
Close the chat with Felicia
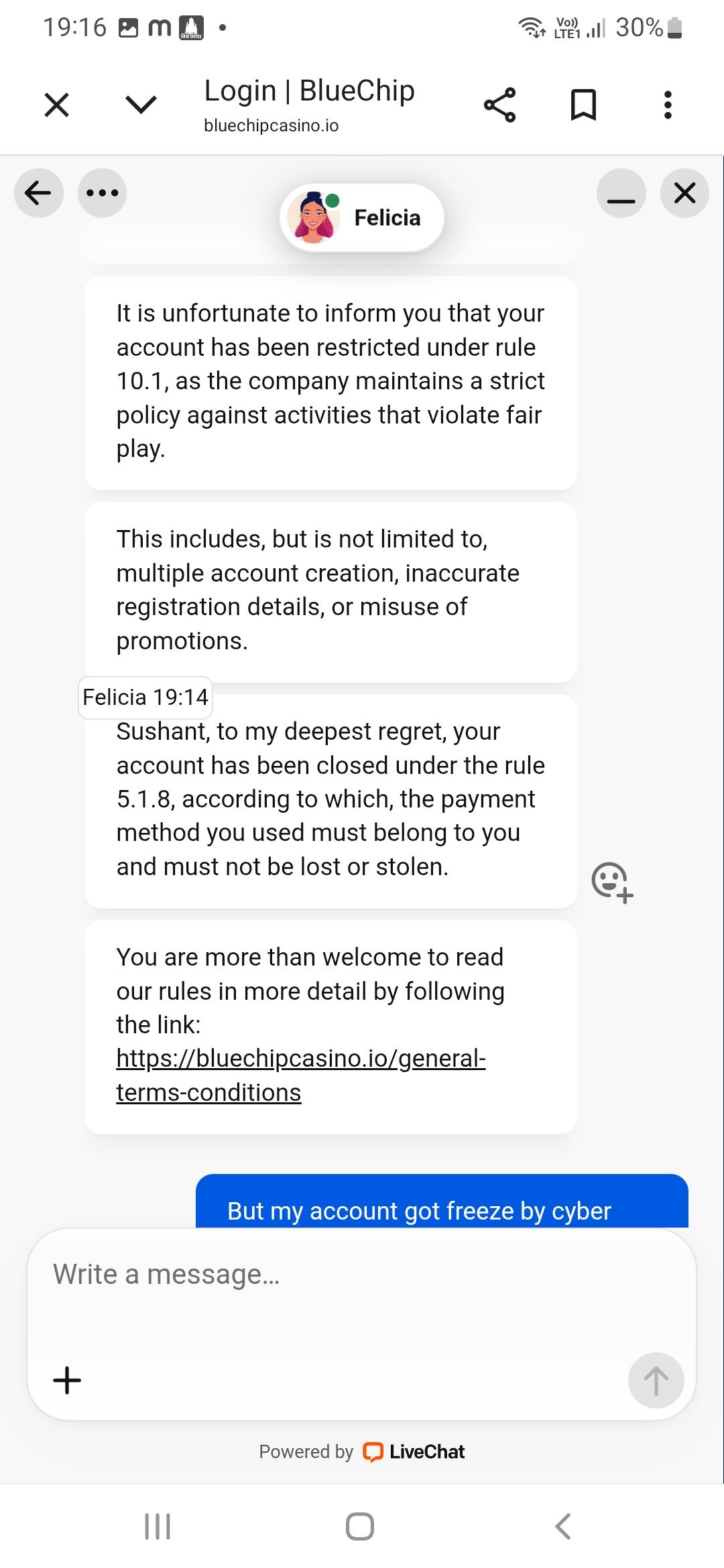pos(684,193)
